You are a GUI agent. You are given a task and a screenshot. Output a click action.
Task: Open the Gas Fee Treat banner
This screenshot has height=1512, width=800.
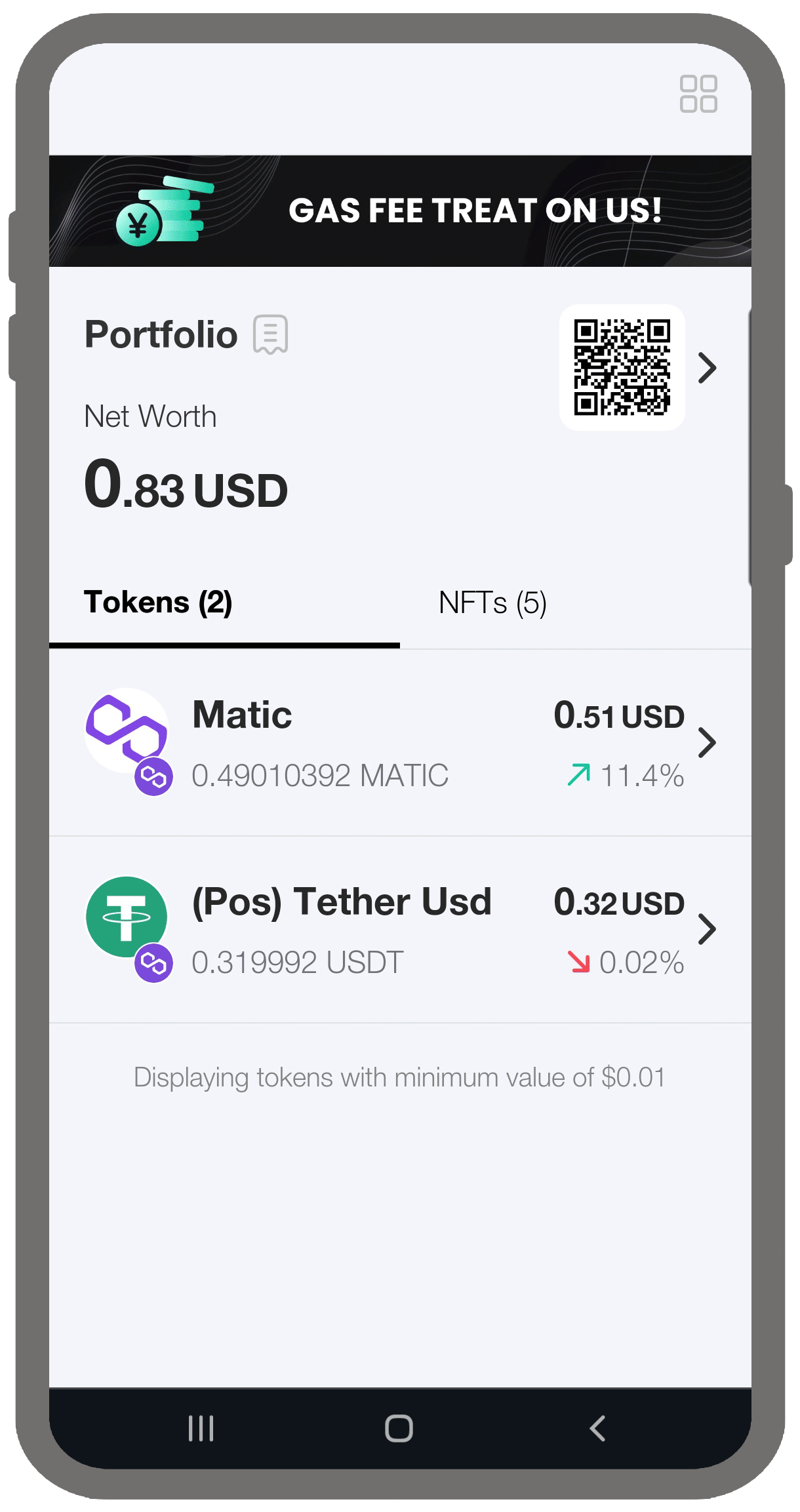[x=400, y=211]
